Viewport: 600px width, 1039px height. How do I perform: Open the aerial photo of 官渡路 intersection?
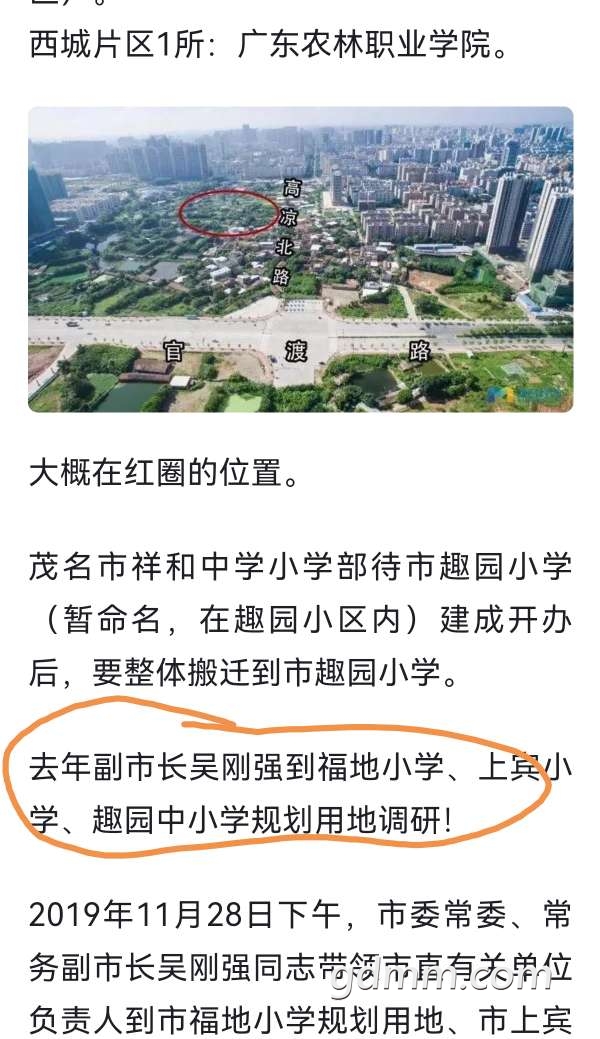pyautogui.click(x=300, y=259)
